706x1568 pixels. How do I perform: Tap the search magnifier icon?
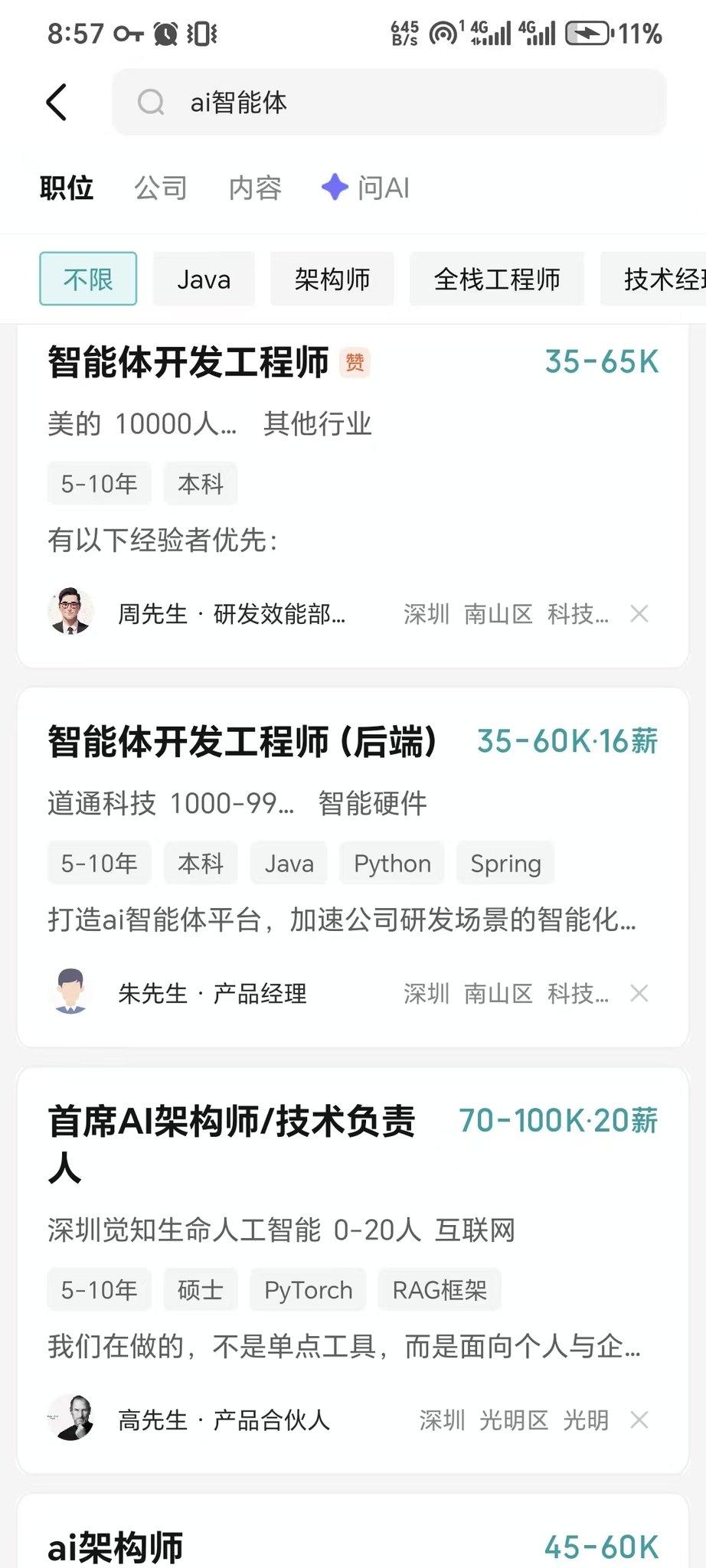pos(152,101)
